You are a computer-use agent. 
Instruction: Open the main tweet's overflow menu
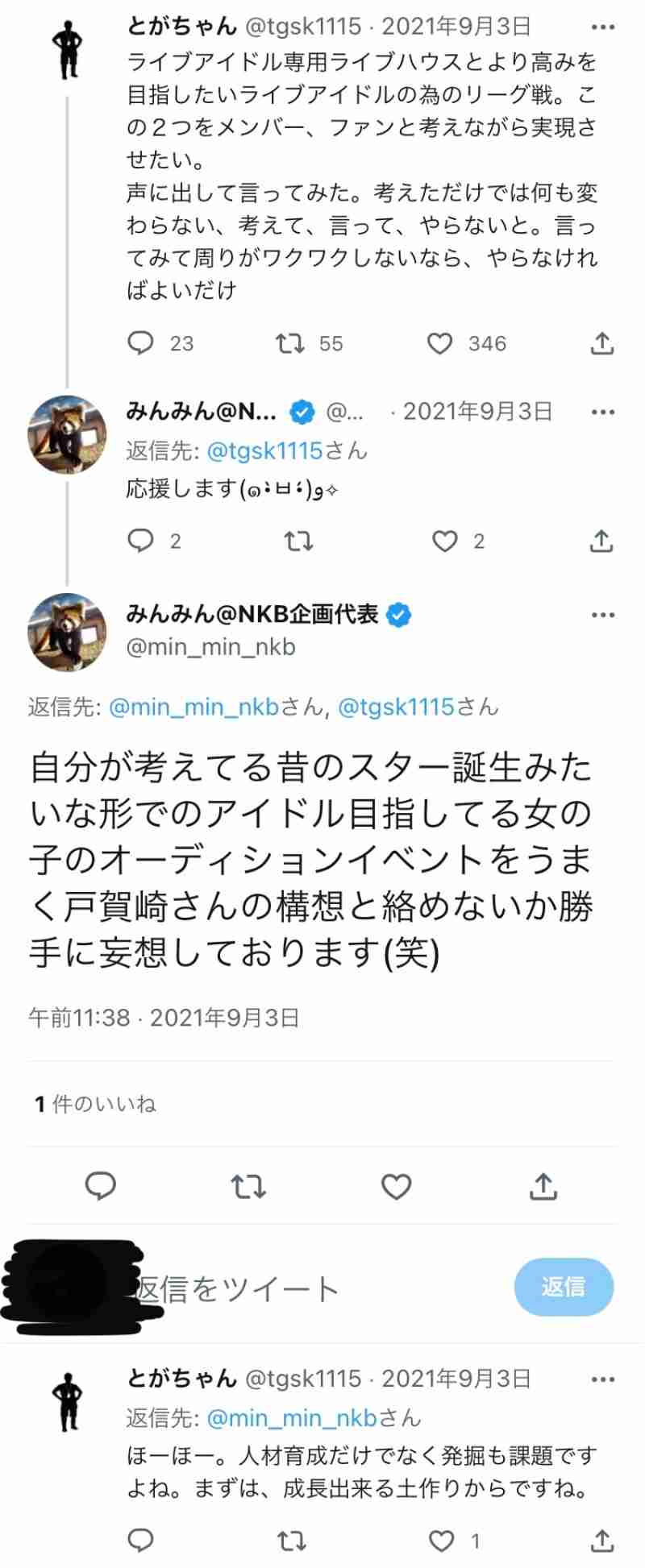(602, 615)
